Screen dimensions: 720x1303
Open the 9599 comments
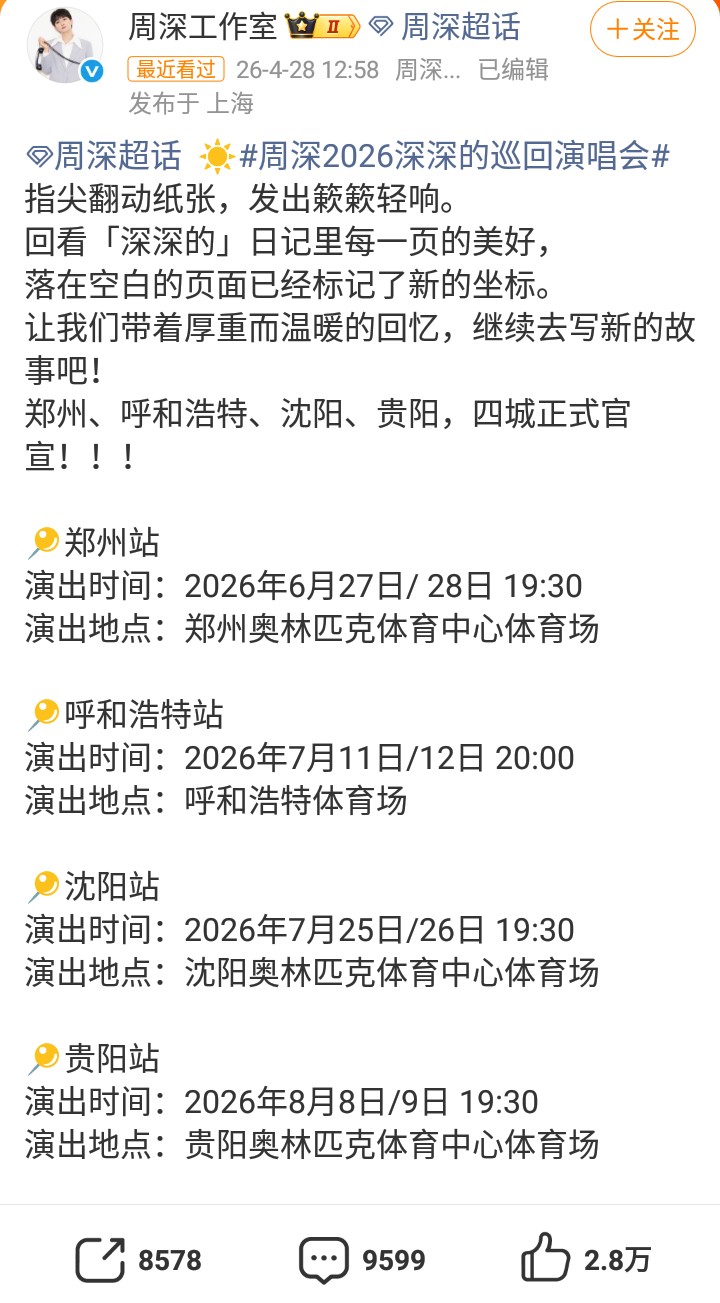coord(362,1260)
